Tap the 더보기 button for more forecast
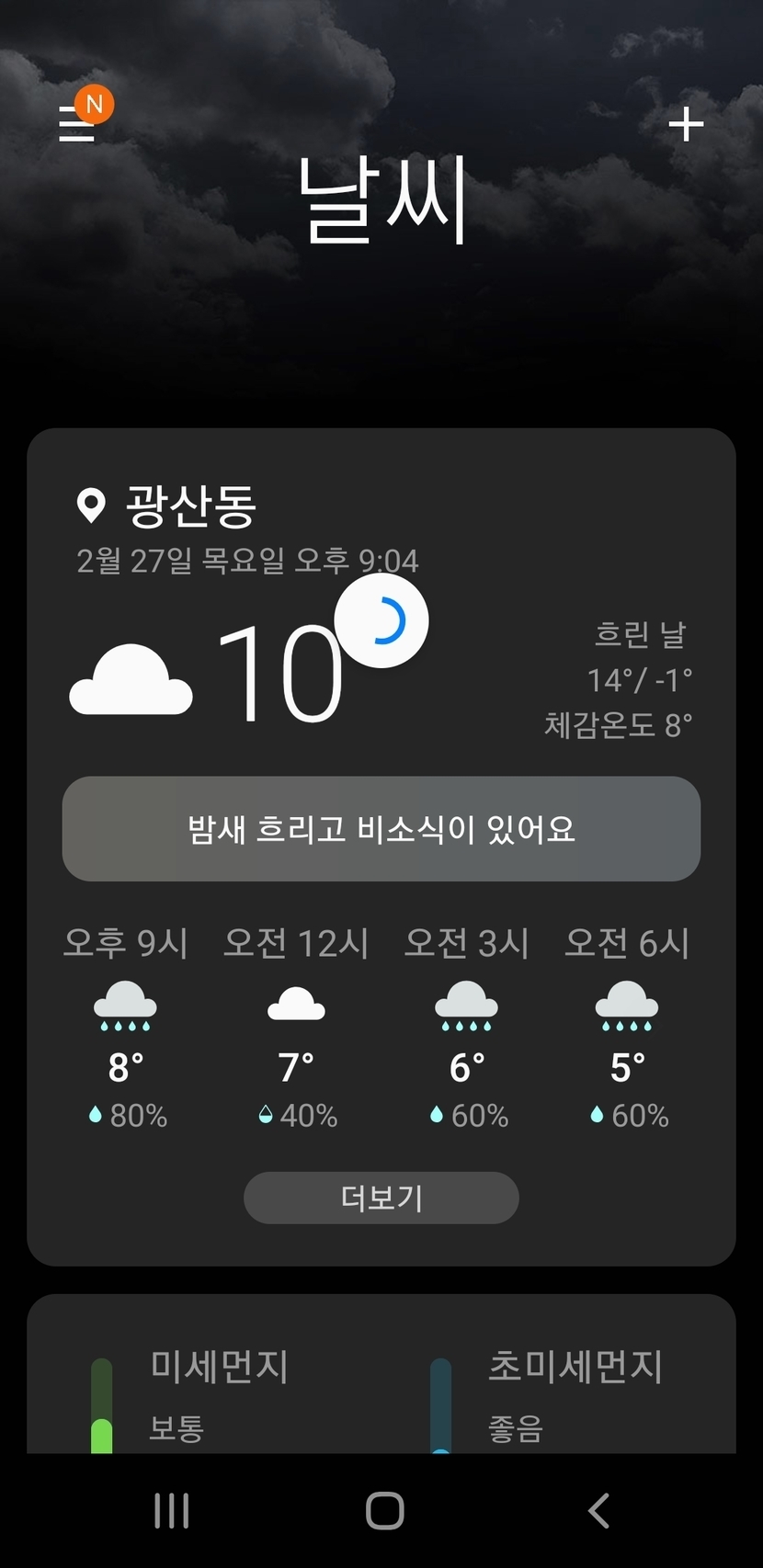Screen dimensions: 763x1568 click(381, 1198)
